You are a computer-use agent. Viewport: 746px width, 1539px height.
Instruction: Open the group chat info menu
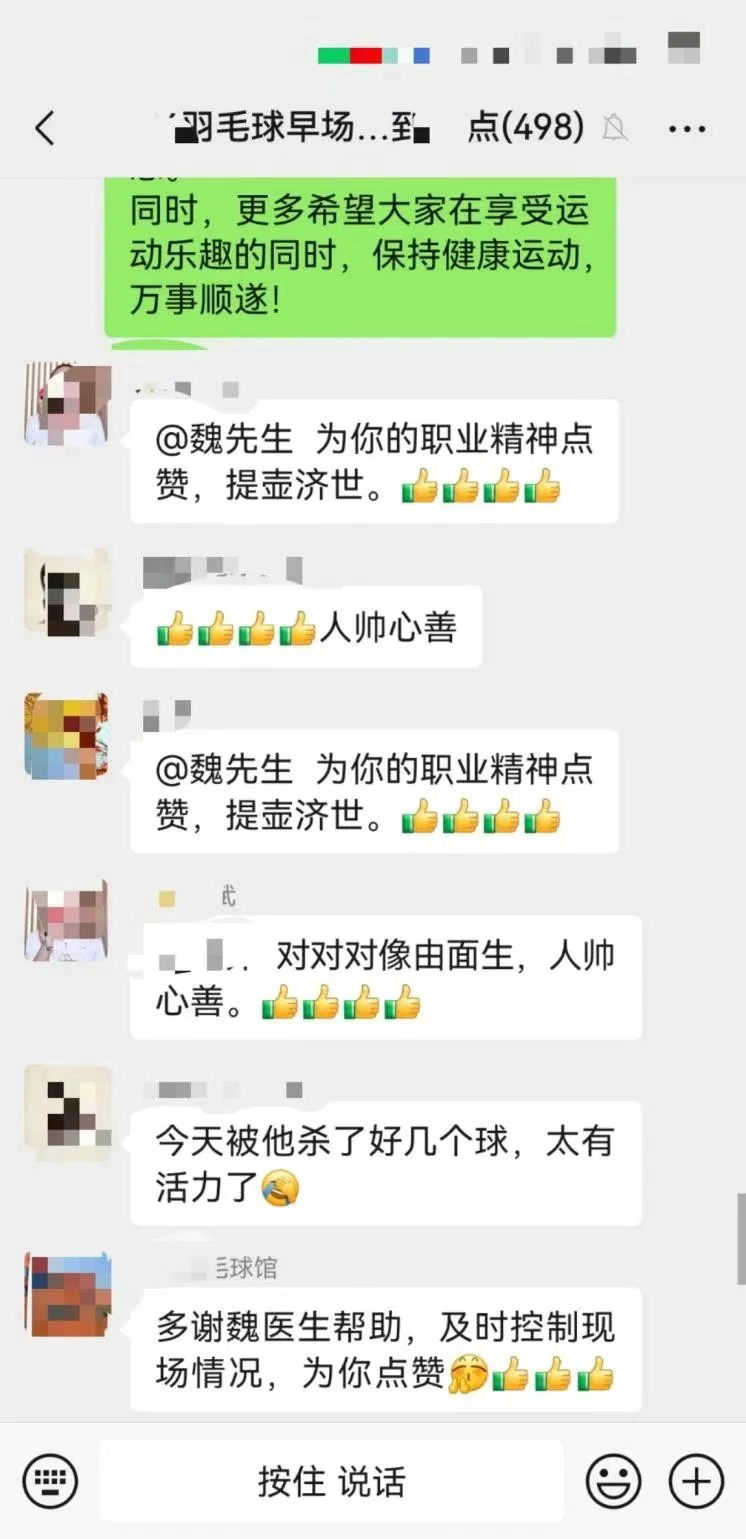click(686, 129)
